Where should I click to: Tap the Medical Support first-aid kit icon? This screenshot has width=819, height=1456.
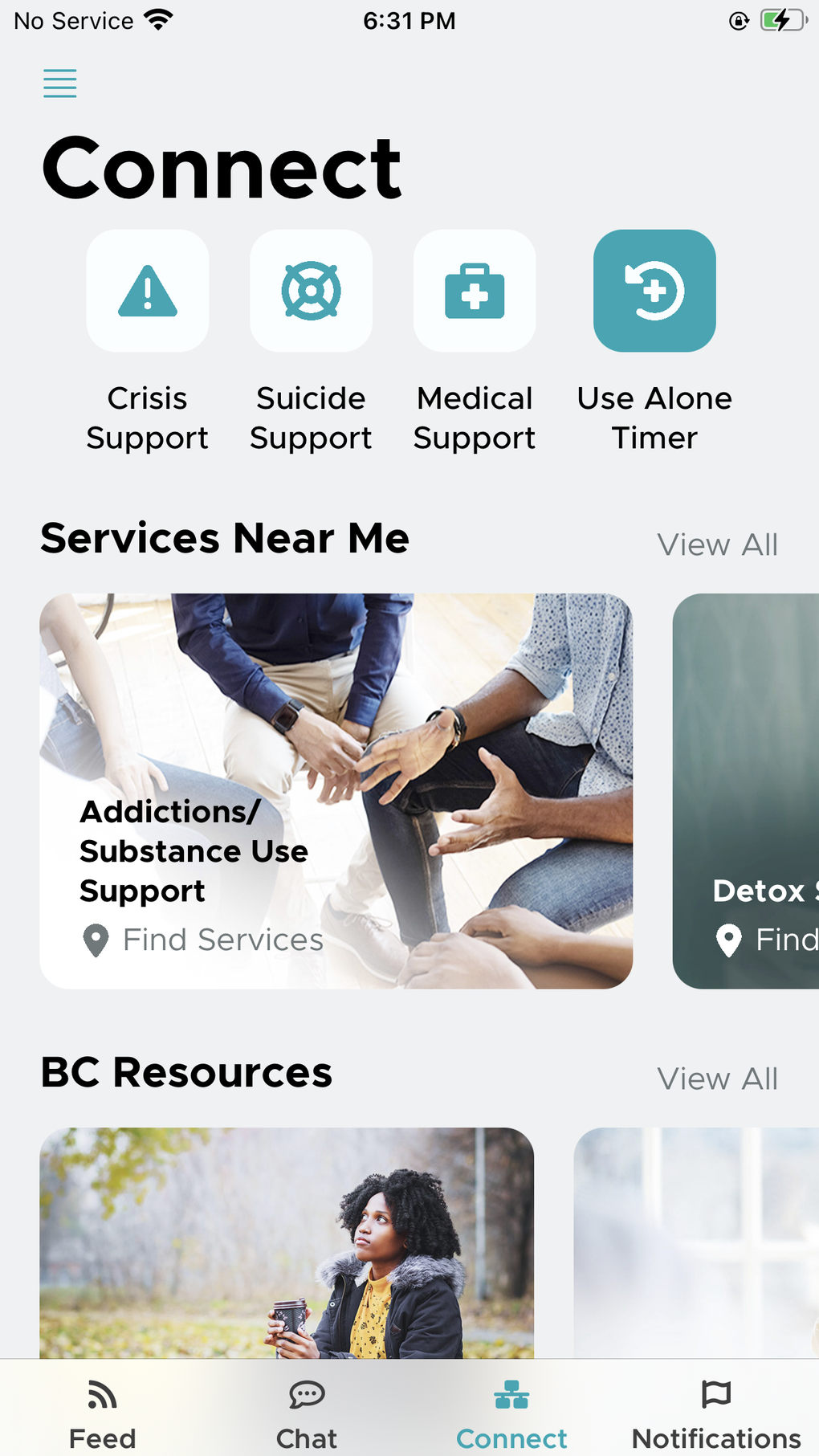pyautogui.click(x=474, y=291)
